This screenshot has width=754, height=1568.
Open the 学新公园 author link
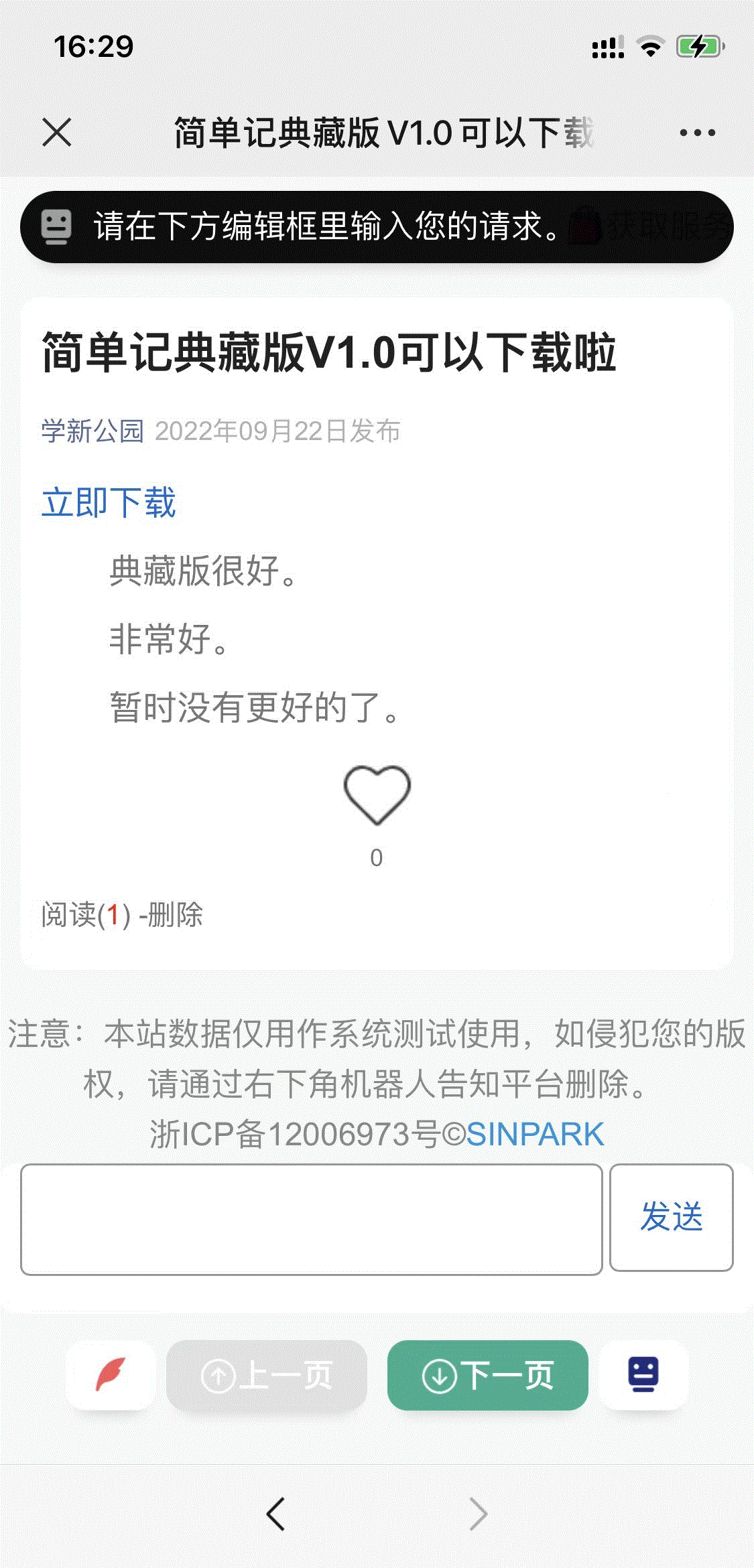pyautogui.click(x=92, y=431)
